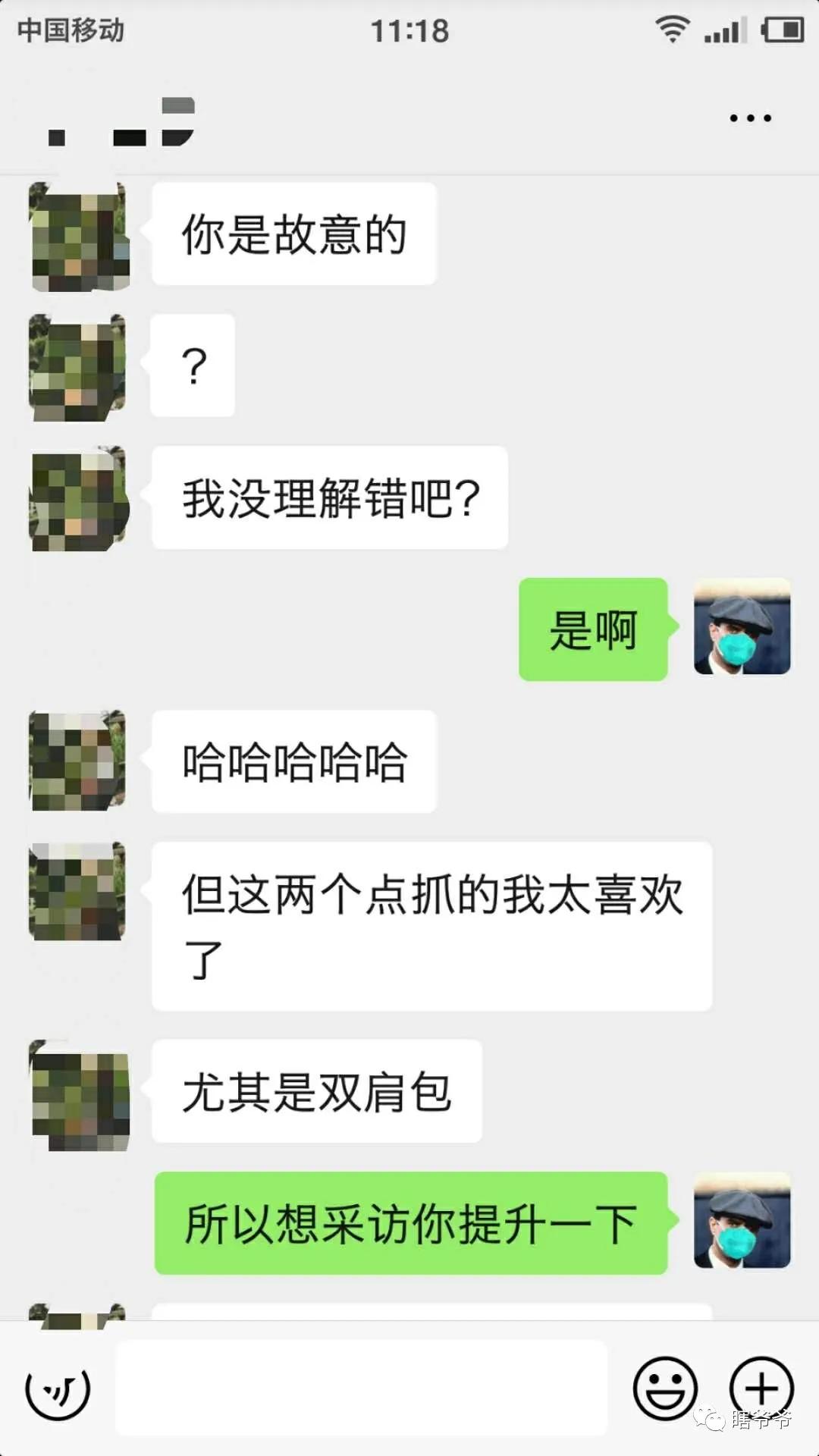
Task: Switch to voice message input mode
Action: click(59, 1389)
